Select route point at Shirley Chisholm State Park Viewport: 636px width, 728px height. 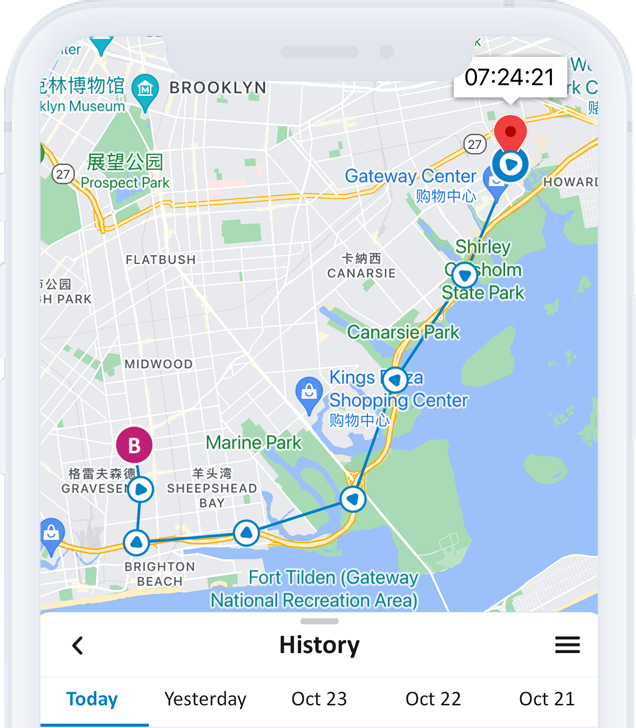(x=465, y=274)
